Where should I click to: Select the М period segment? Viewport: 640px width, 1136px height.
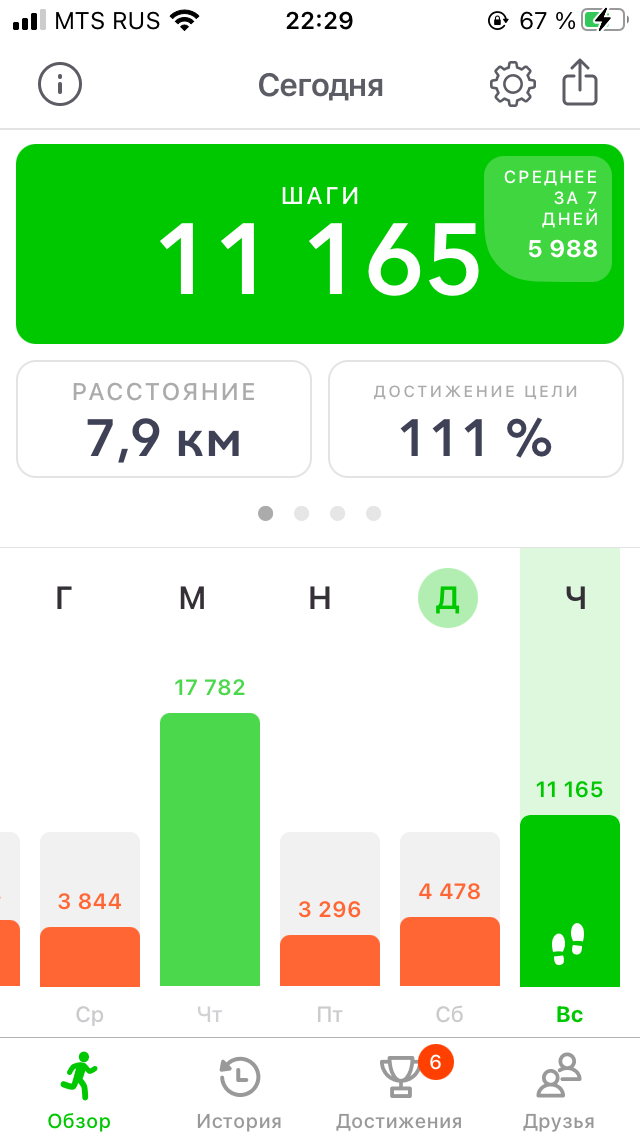click(192, 599)
